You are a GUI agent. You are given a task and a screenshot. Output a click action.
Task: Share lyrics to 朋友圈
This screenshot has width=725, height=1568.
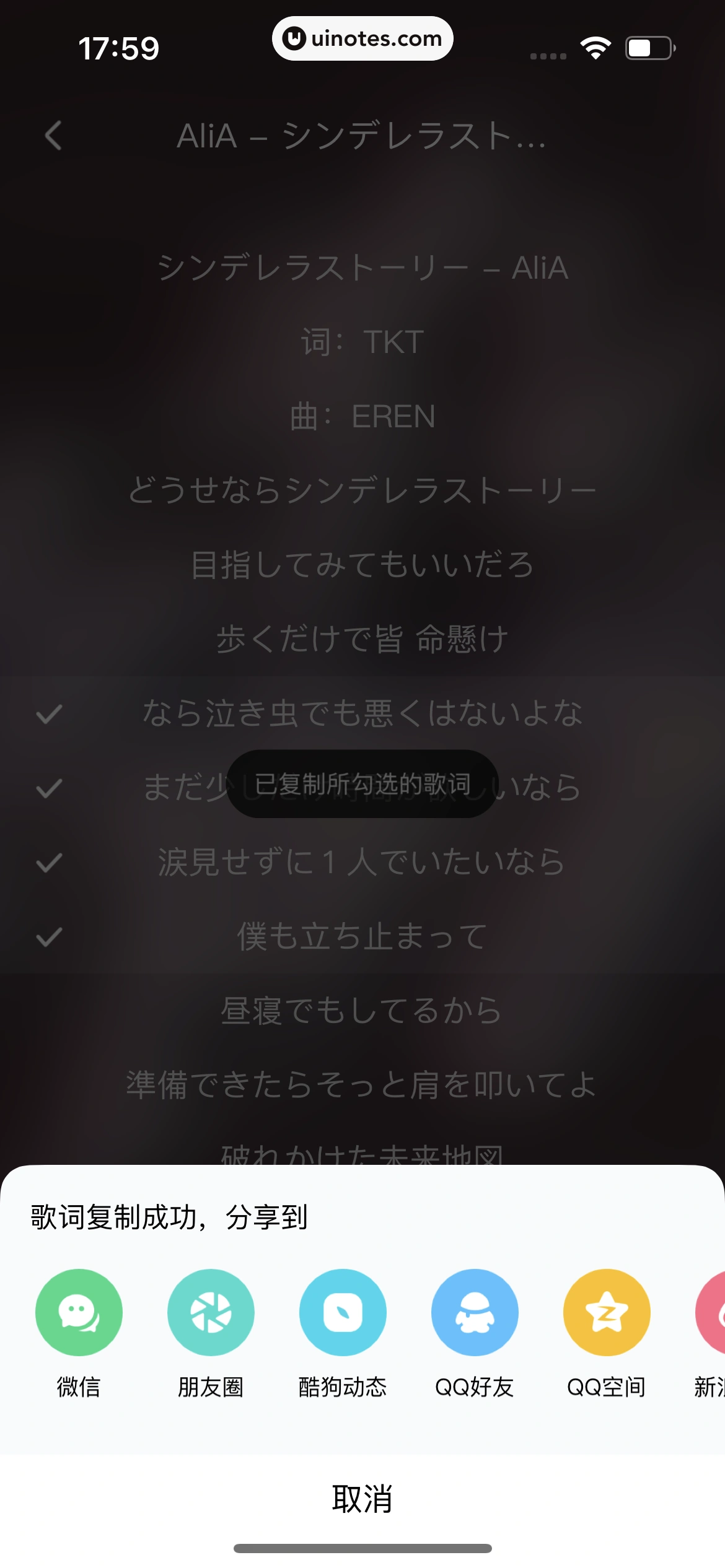point(211,1313)
